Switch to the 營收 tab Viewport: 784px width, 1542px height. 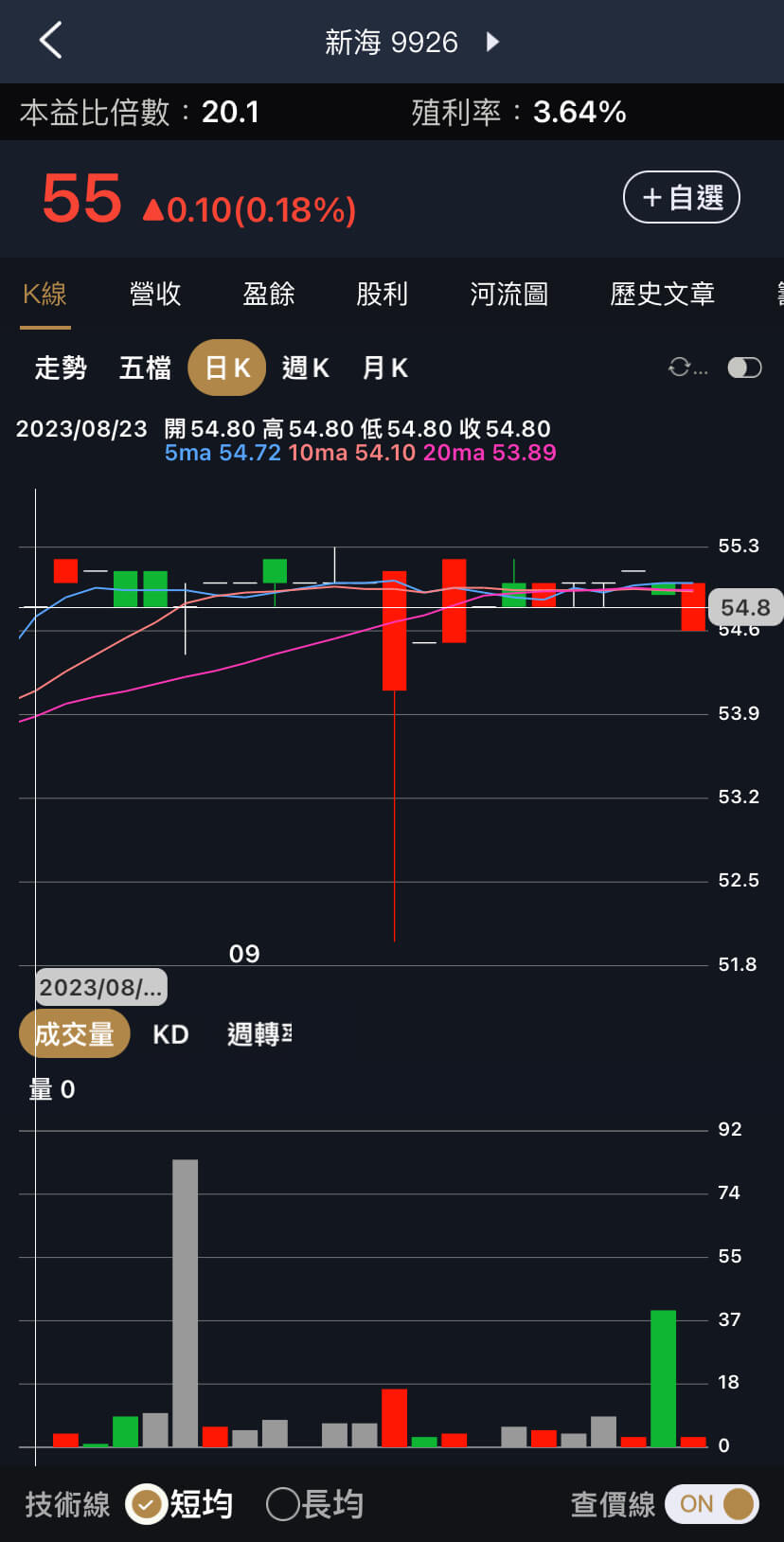tap(155, 294)
